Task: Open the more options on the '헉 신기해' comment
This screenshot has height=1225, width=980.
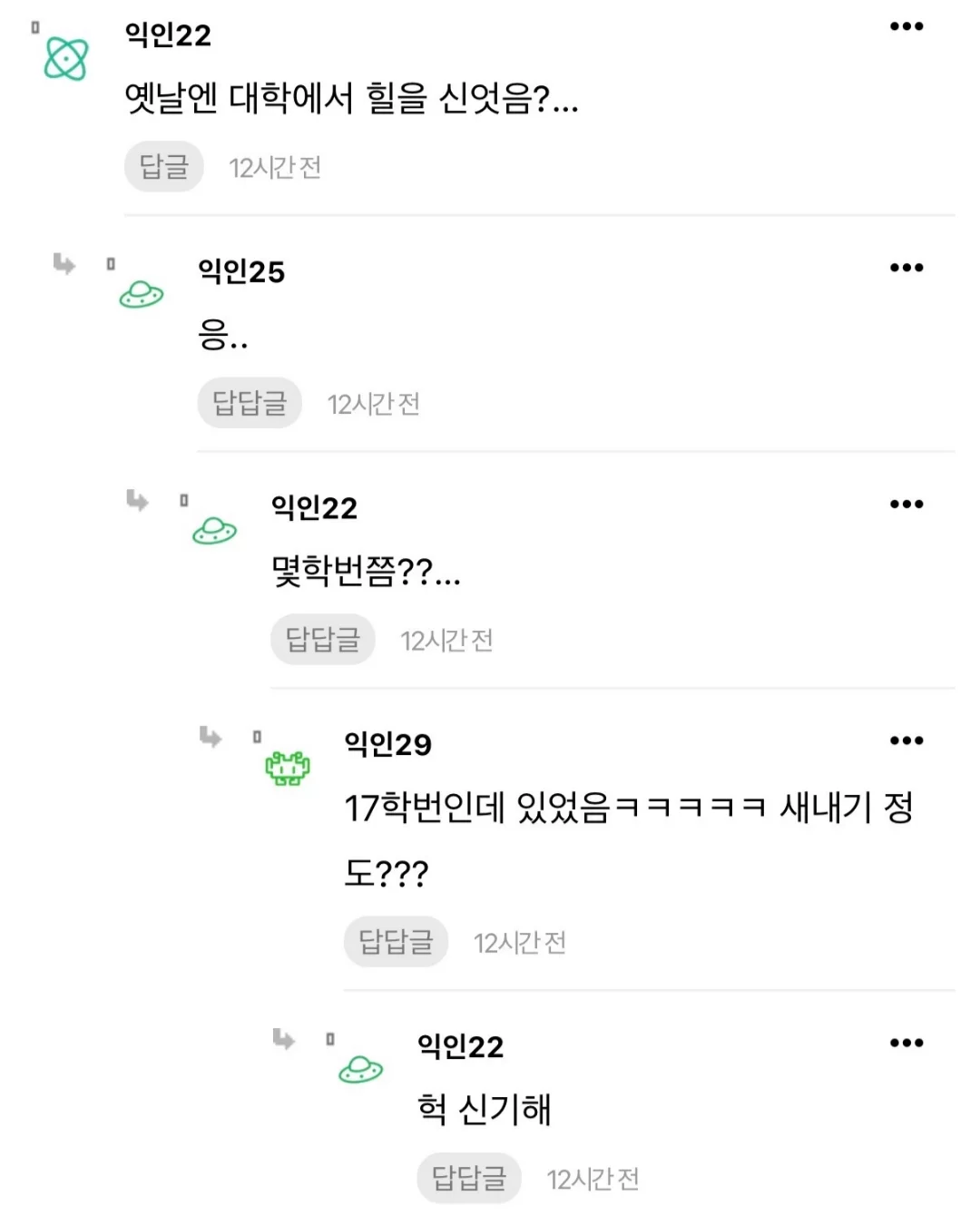Action: [x=906, y=1044]
